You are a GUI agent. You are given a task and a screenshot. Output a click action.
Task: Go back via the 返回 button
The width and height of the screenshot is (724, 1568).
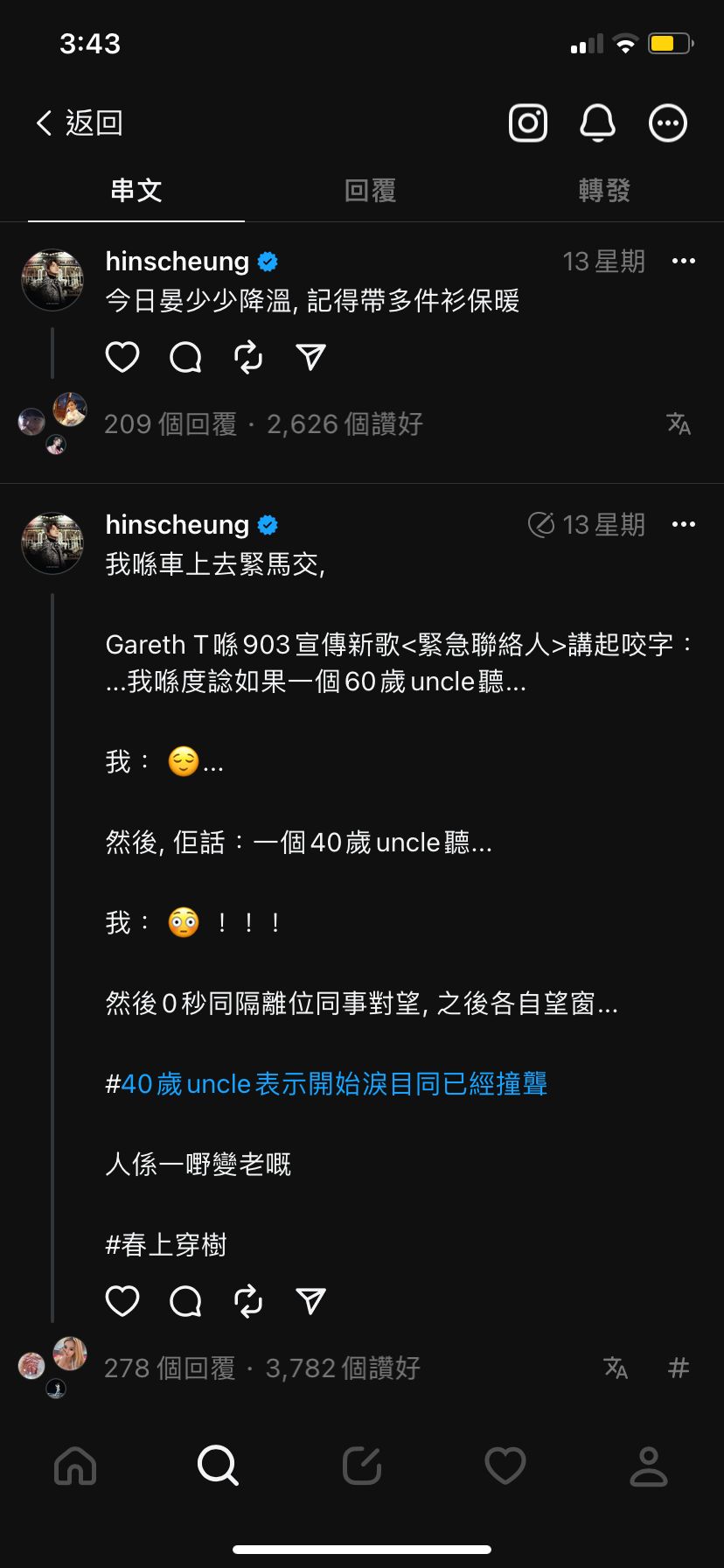click(79, 123)
